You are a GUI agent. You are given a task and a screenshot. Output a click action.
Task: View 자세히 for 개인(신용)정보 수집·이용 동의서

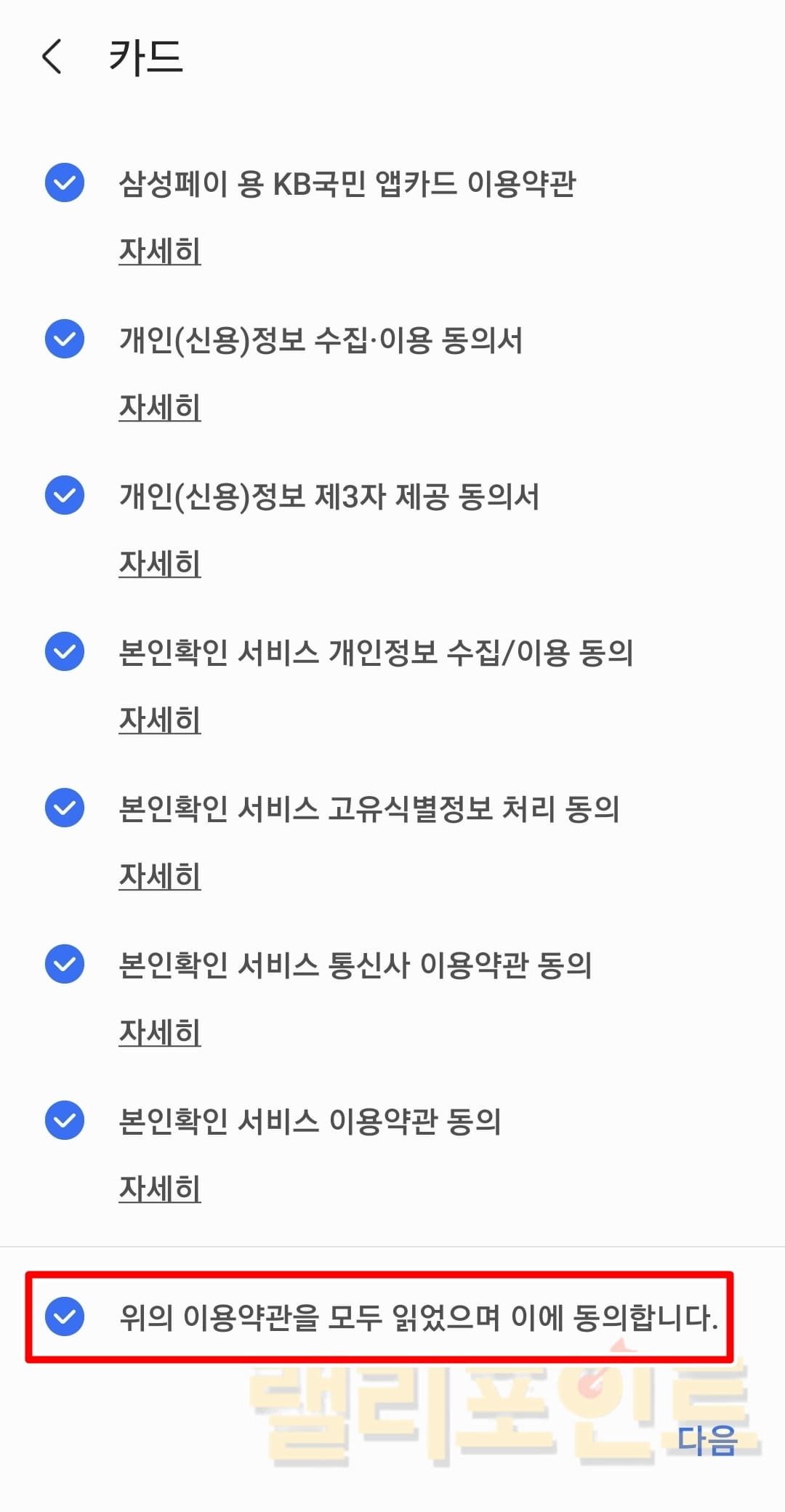160,407
